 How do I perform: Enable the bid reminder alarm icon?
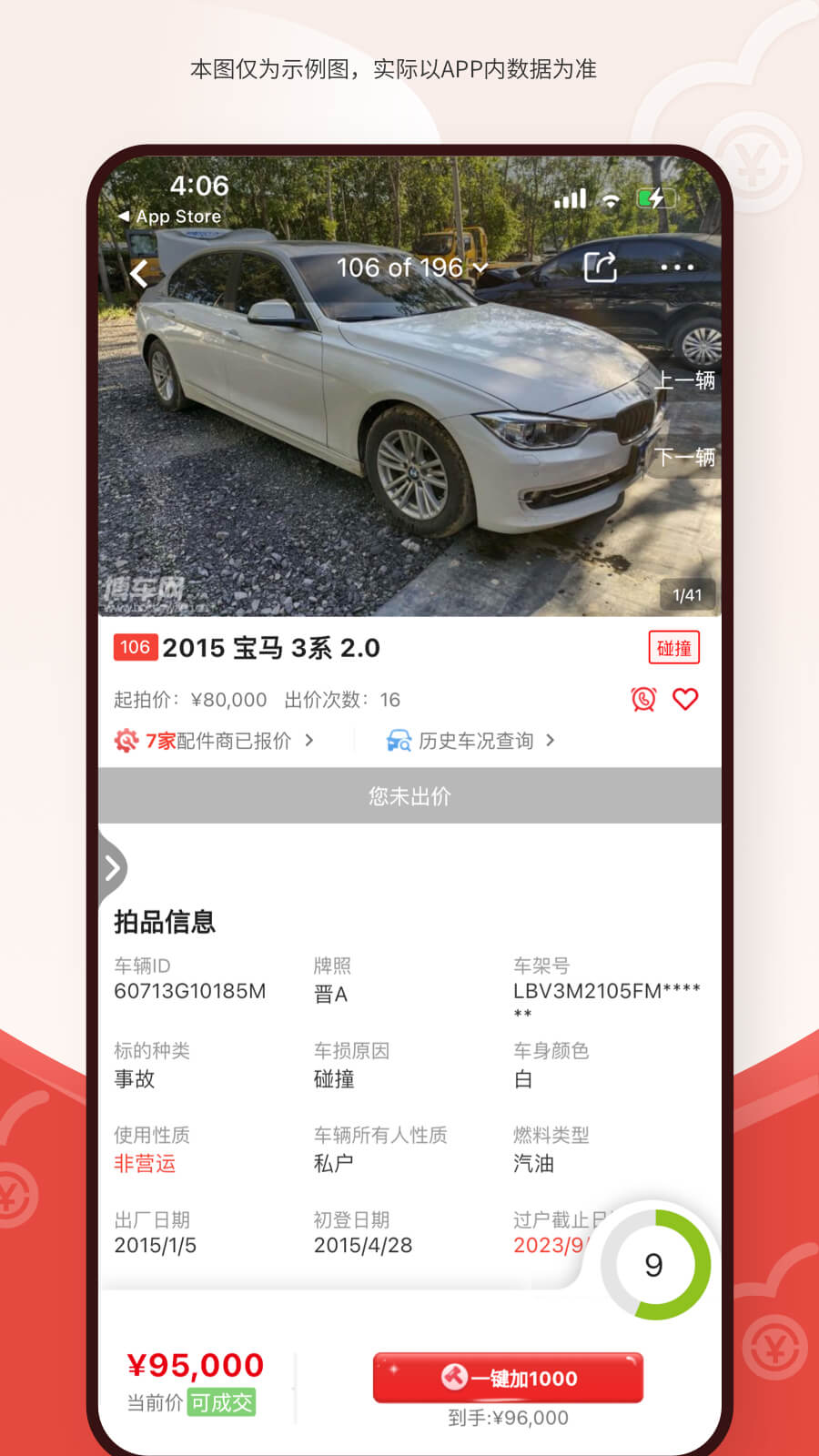click(642, 699)
